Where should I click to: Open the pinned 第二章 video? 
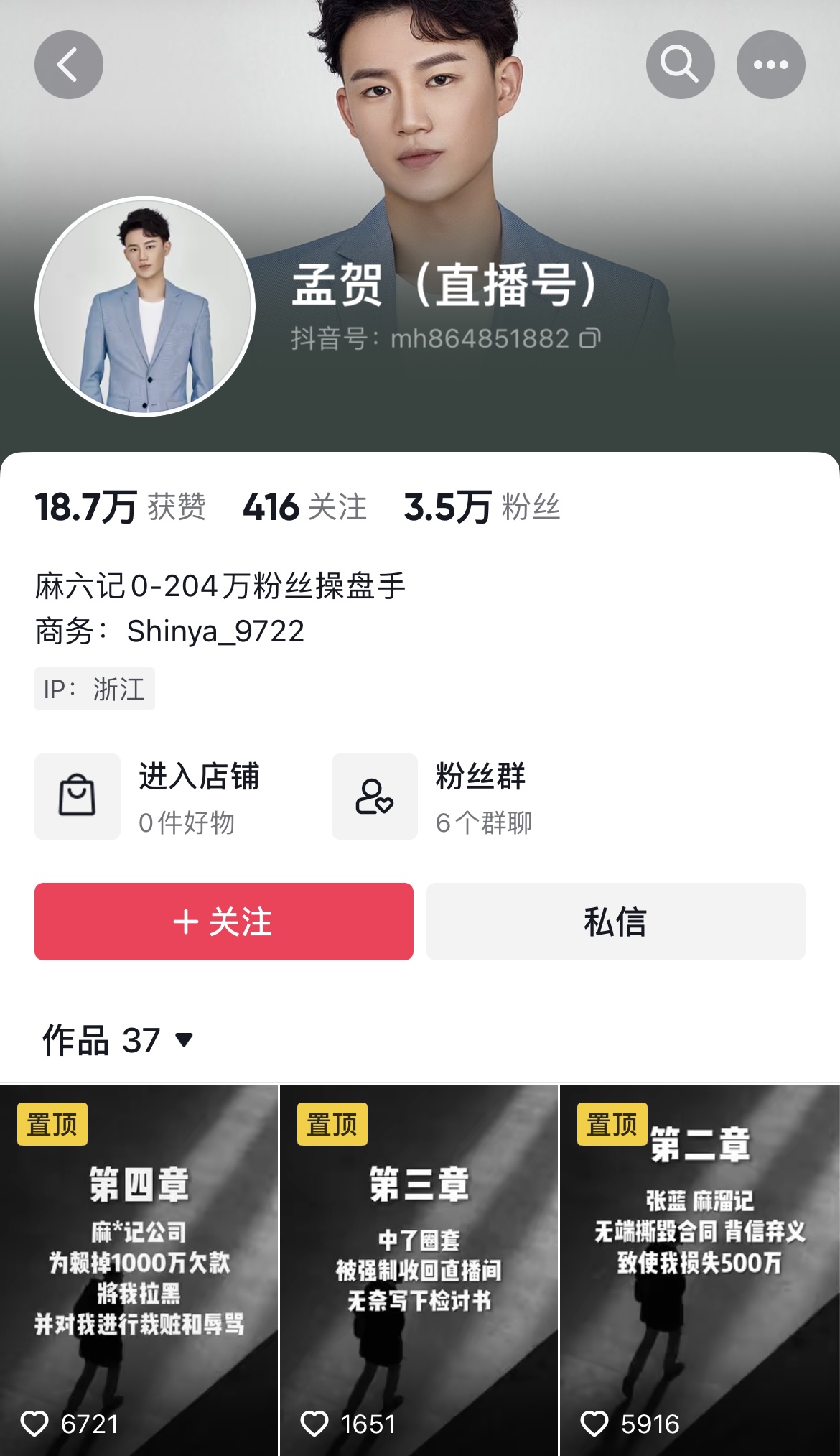pyautogui.click(x=699, y=1270)
